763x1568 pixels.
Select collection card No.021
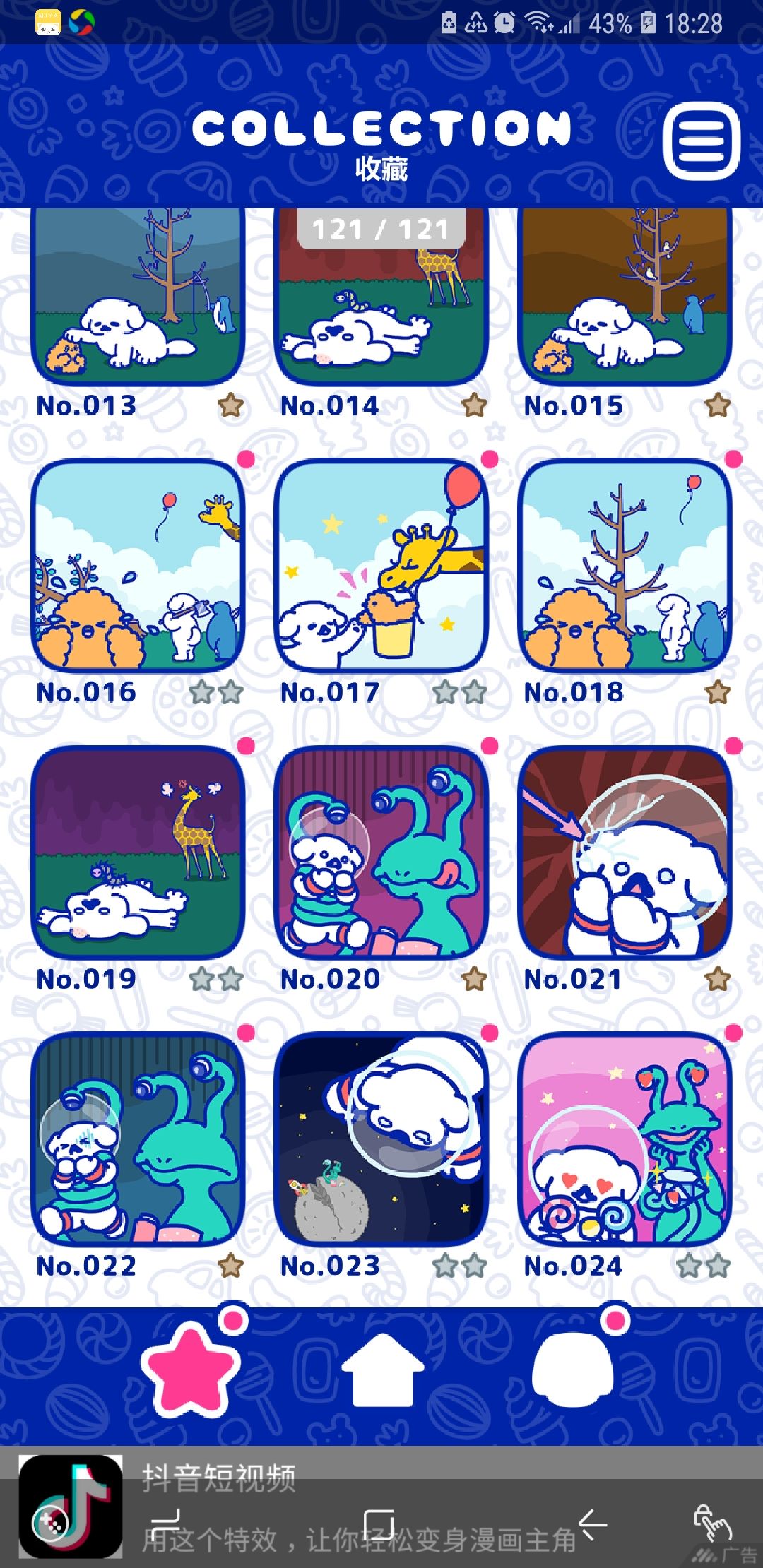(x=625, y=852)
